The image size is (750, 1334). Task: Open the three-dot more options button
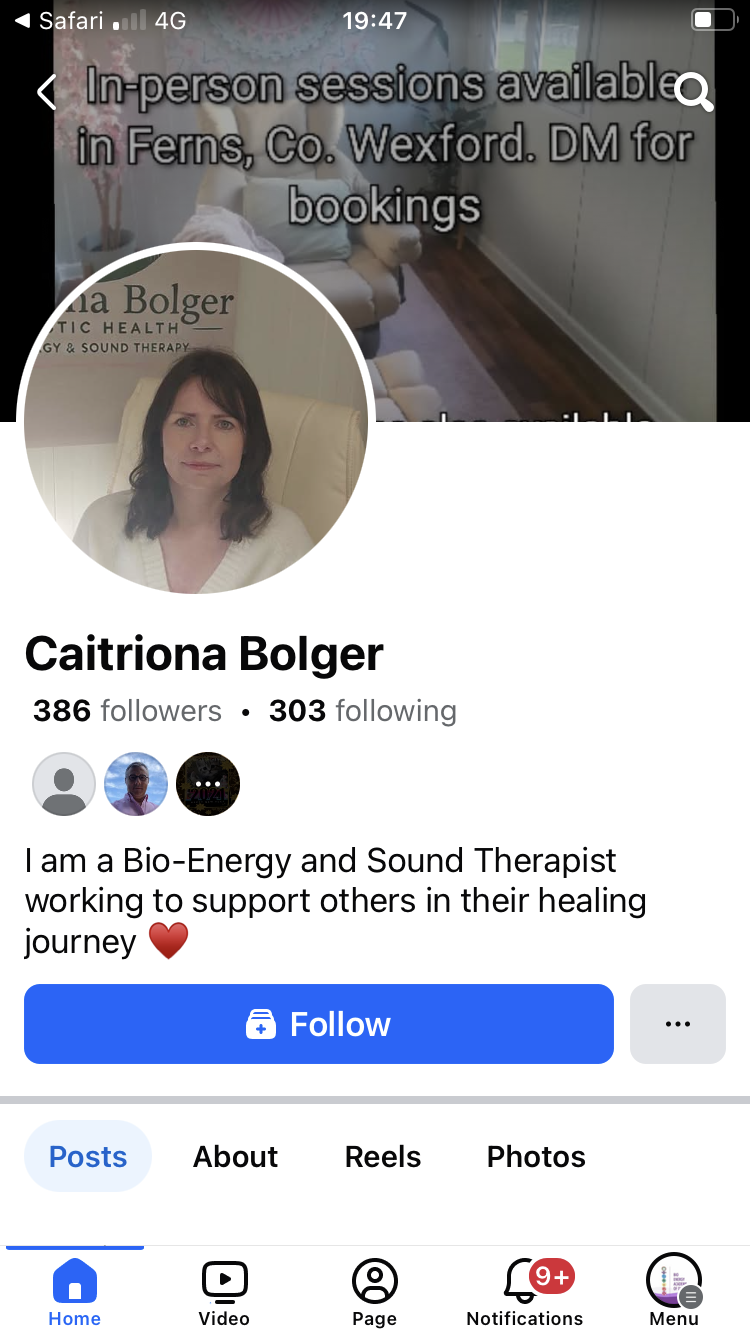pos(677,1024)
